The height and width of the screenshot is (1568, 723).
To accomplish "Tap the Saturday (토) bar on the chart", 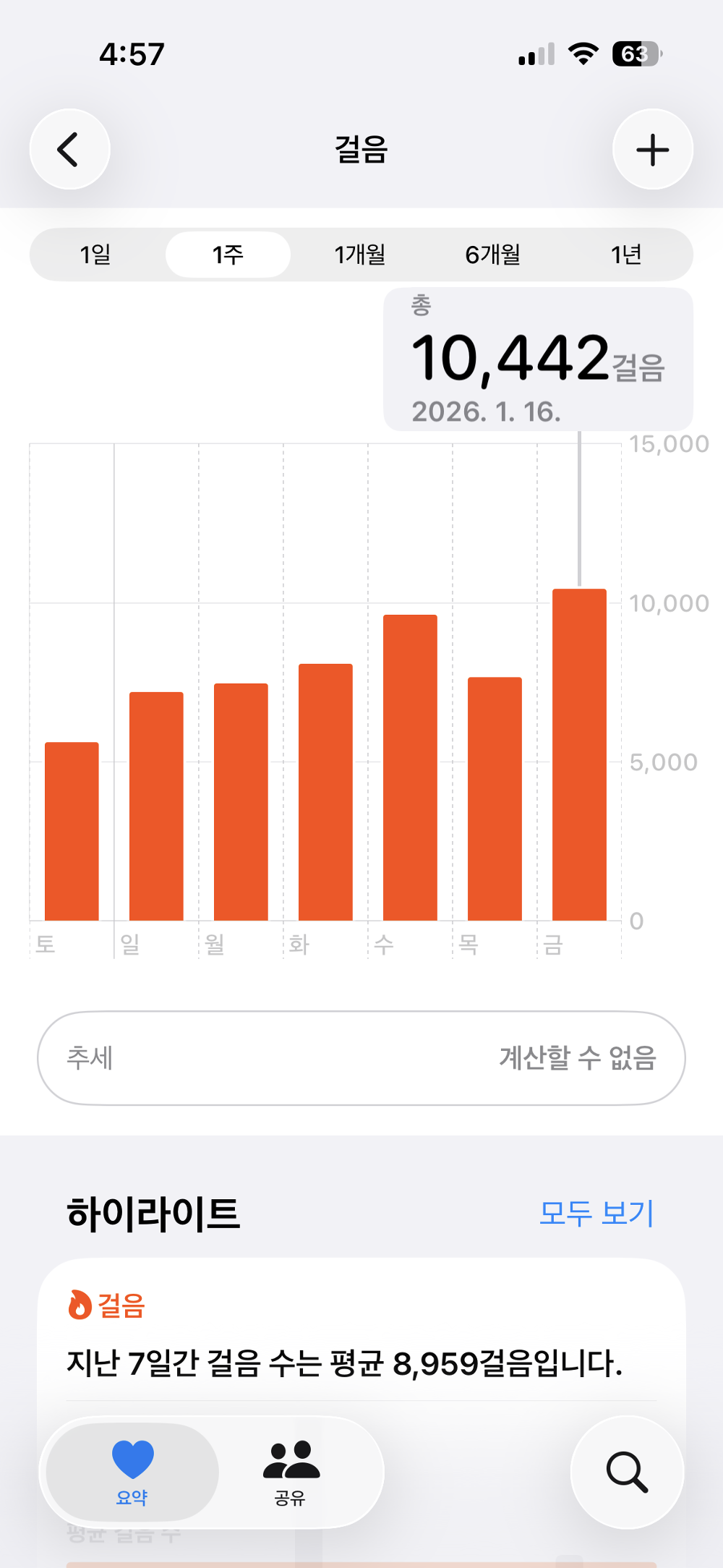I will pos(72,832).
